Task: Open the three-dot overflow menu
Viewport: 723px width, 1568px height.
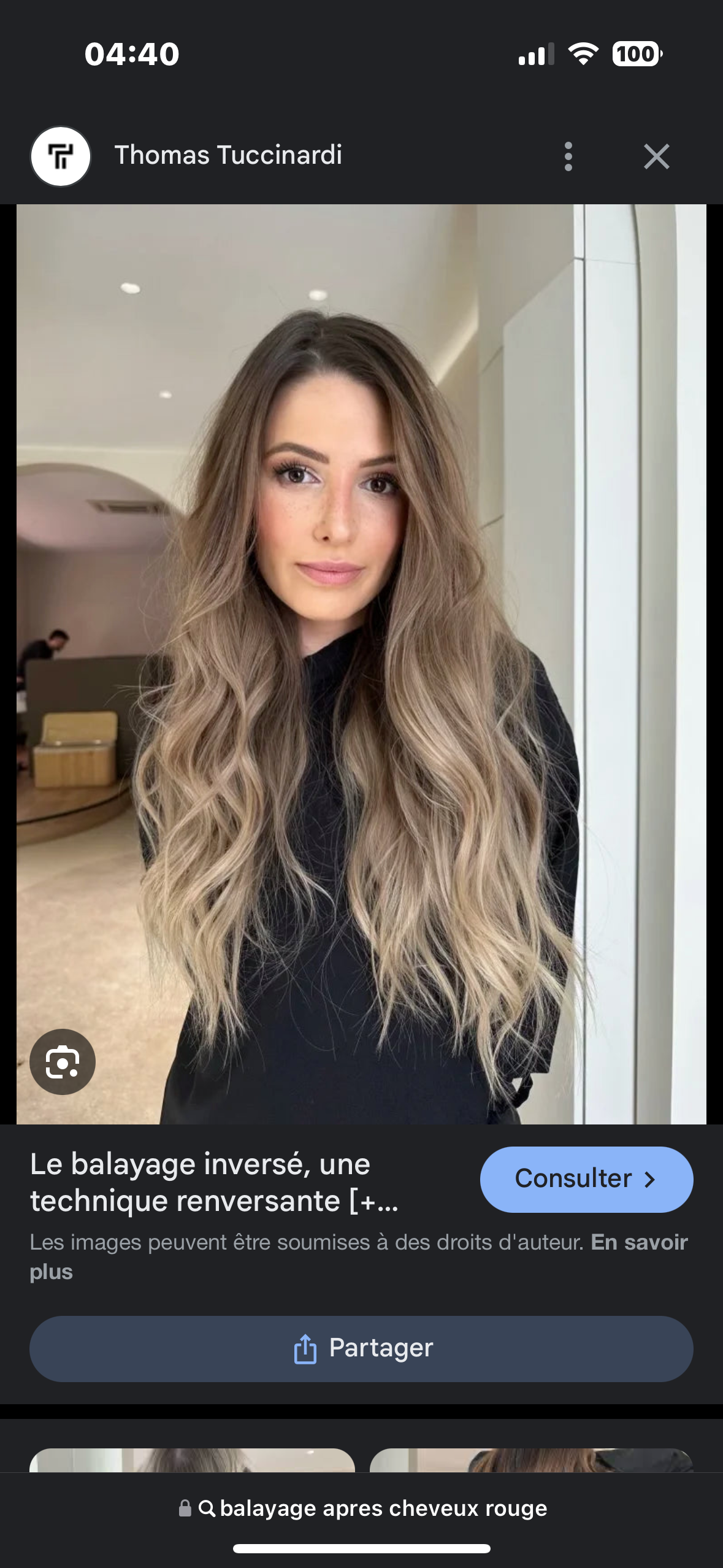Action: [568, 156]
